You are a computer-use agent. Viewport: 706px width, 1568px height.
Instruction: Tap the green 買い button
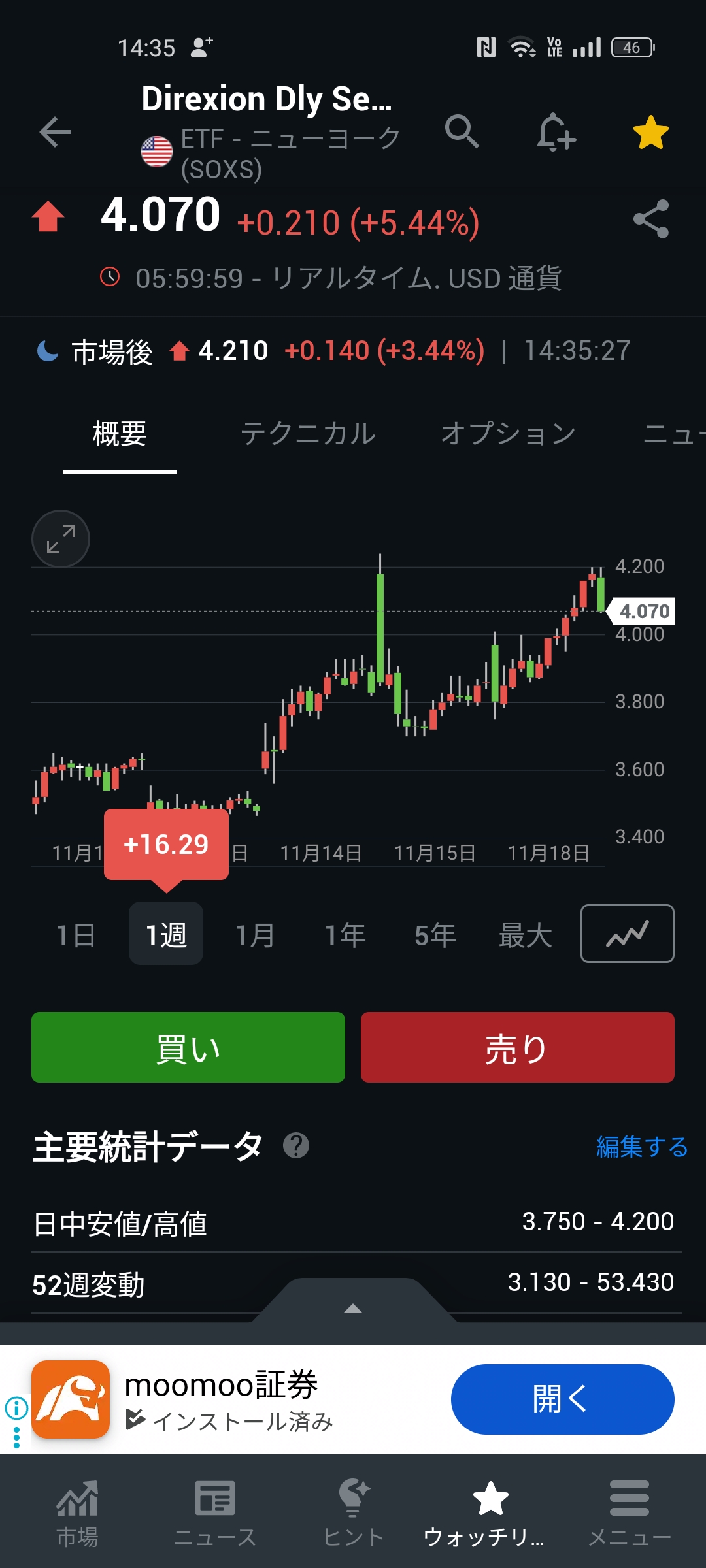coord(188,1047)
